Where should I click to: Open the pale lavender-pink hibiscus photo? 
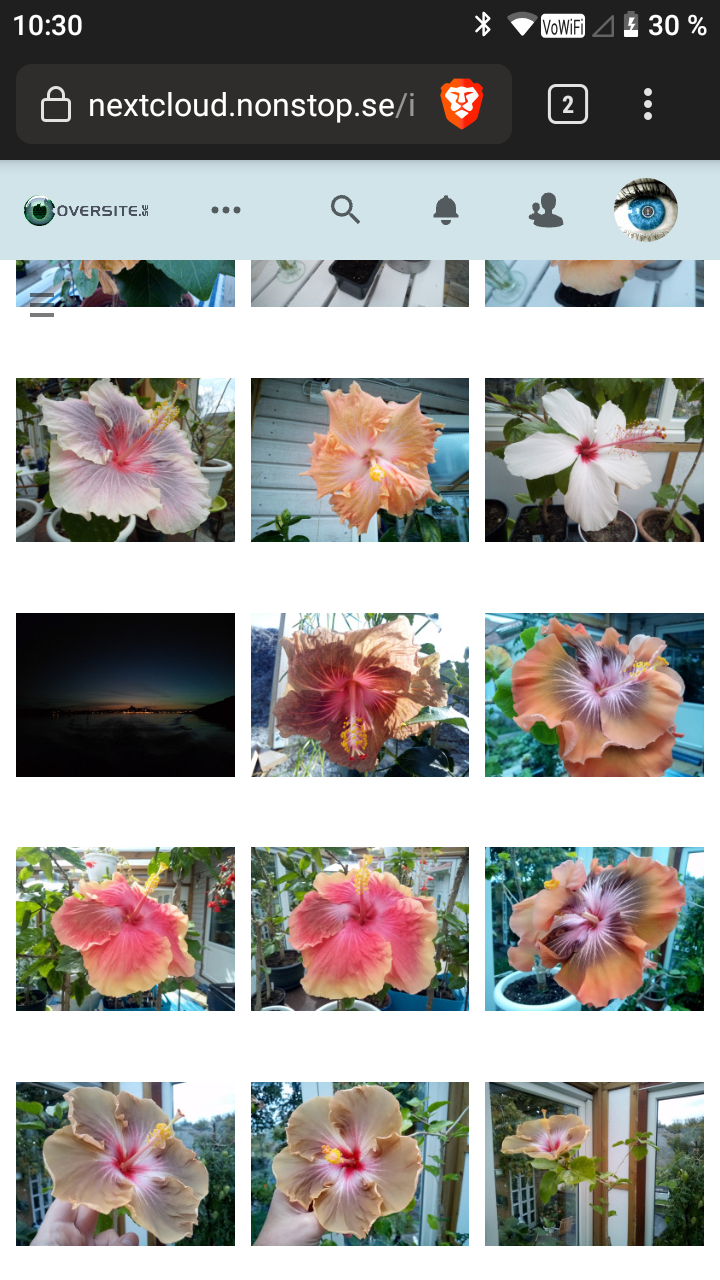(x=125, y=460)
